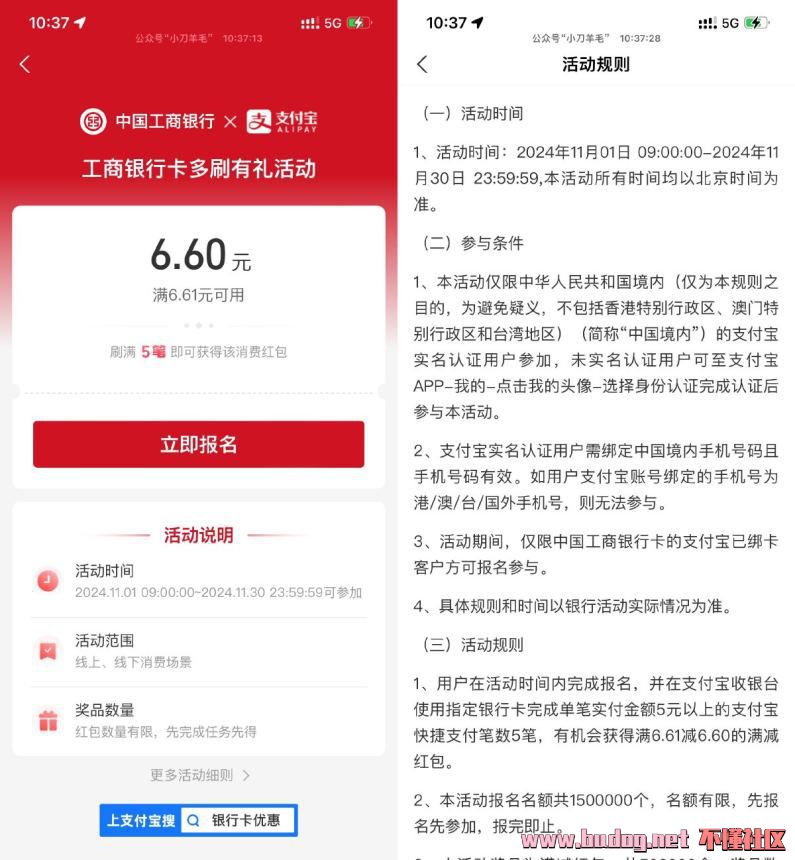Go back from the 活动规则 page
Viewport: 795px width, 860px height.
[x=422, y=64]
